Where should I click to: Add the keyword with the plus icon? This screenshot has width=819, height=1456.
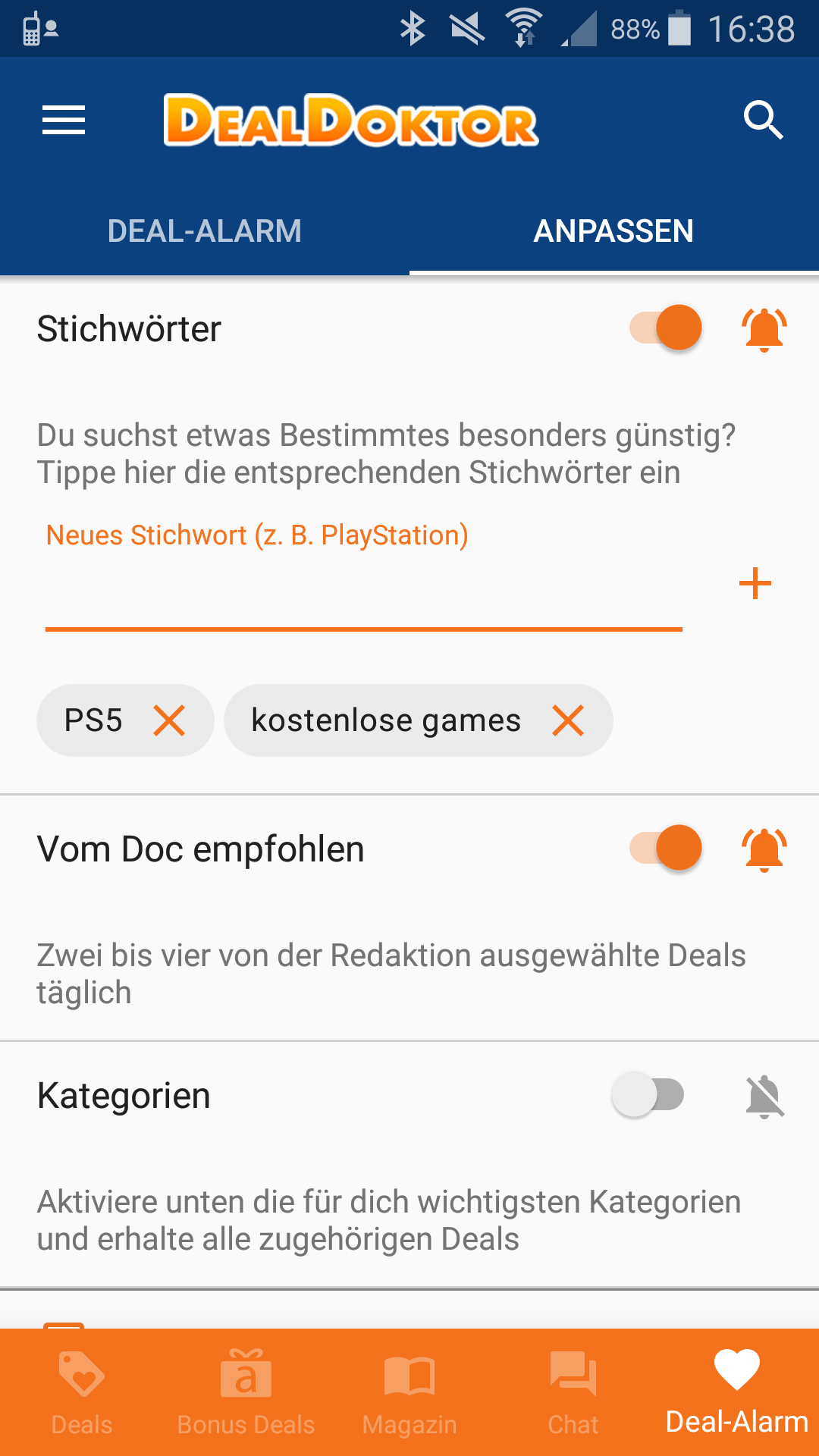point(755,583)
